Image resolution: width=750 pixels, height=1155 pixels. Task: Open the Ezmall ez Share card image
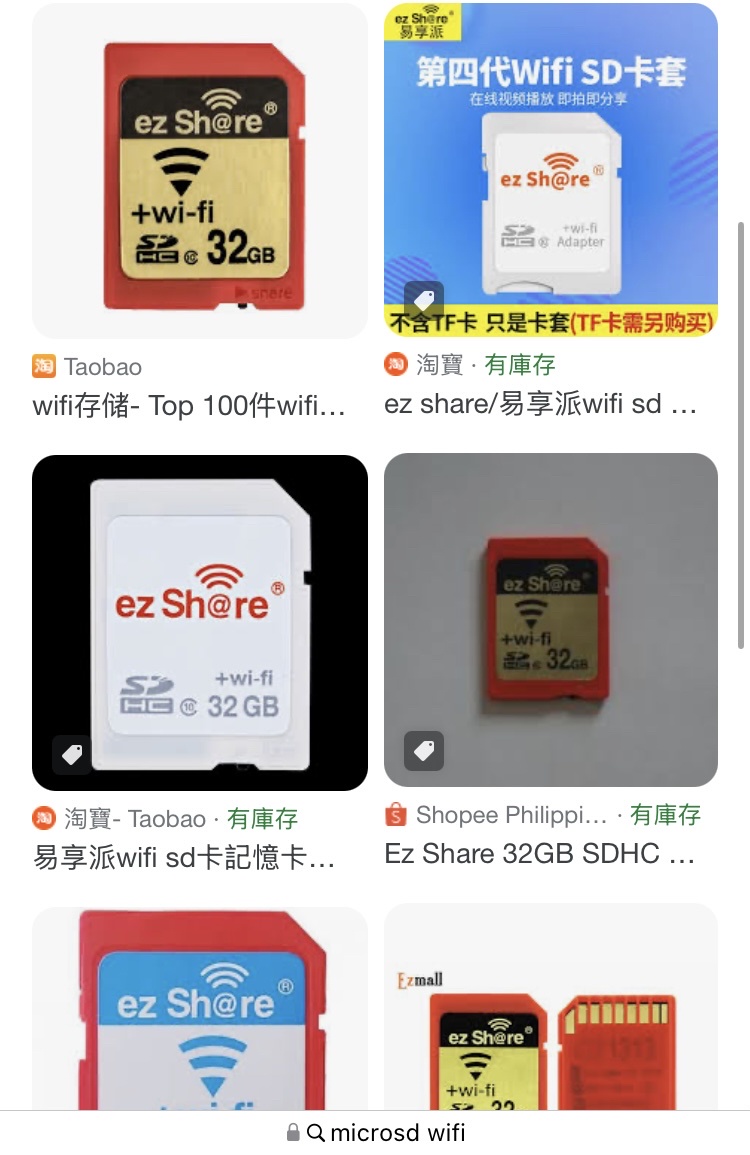point(551,1010)
